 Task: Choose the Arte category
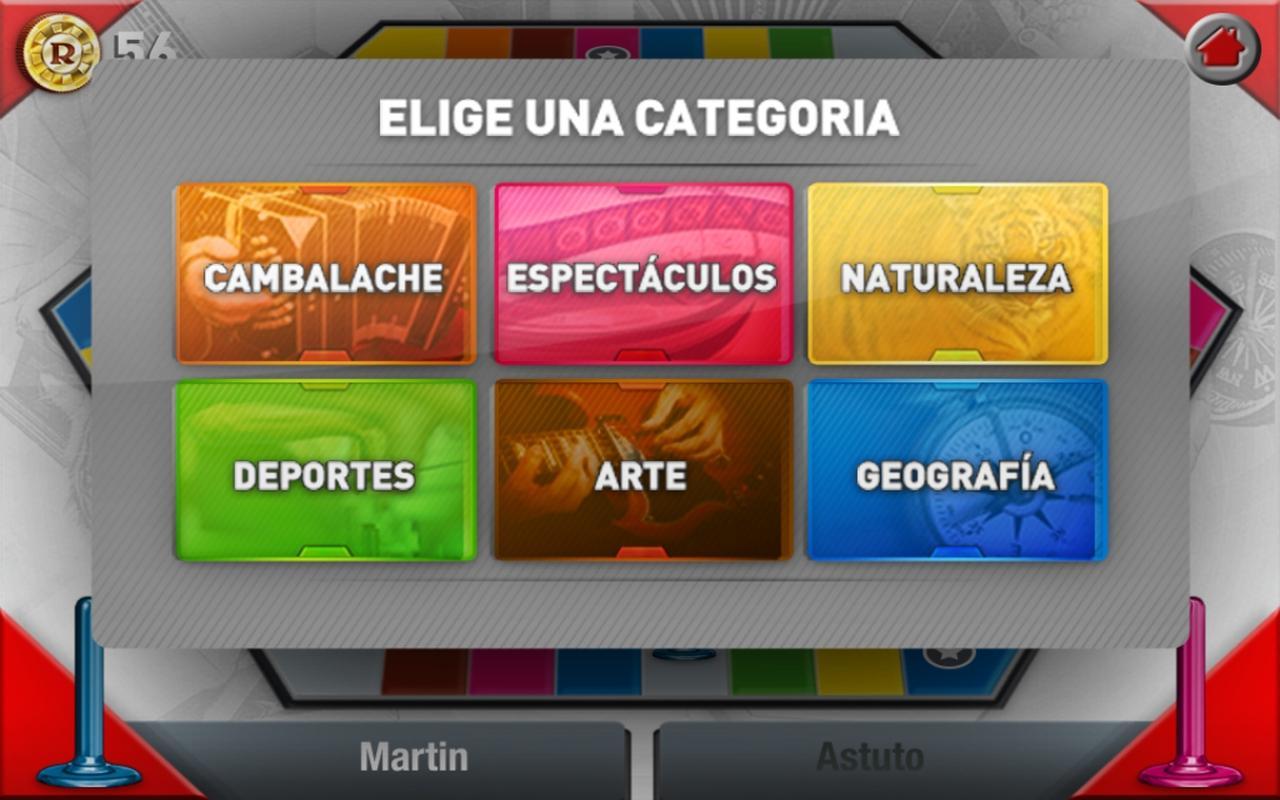(642, 471)
